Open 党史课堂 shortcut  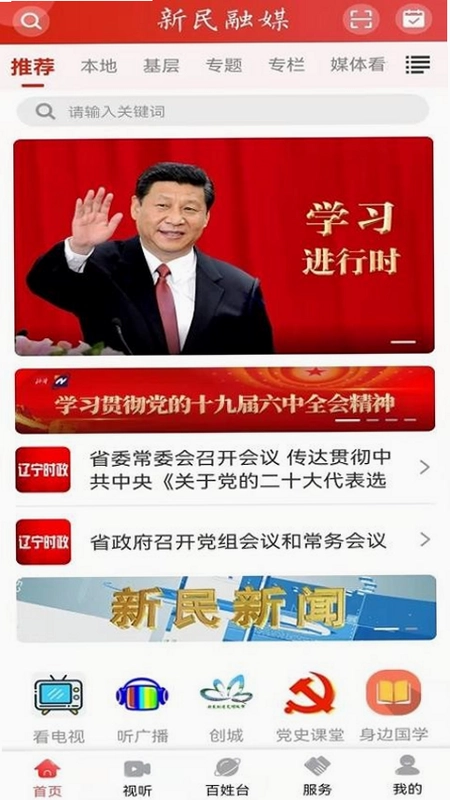(x=310, y=709)
